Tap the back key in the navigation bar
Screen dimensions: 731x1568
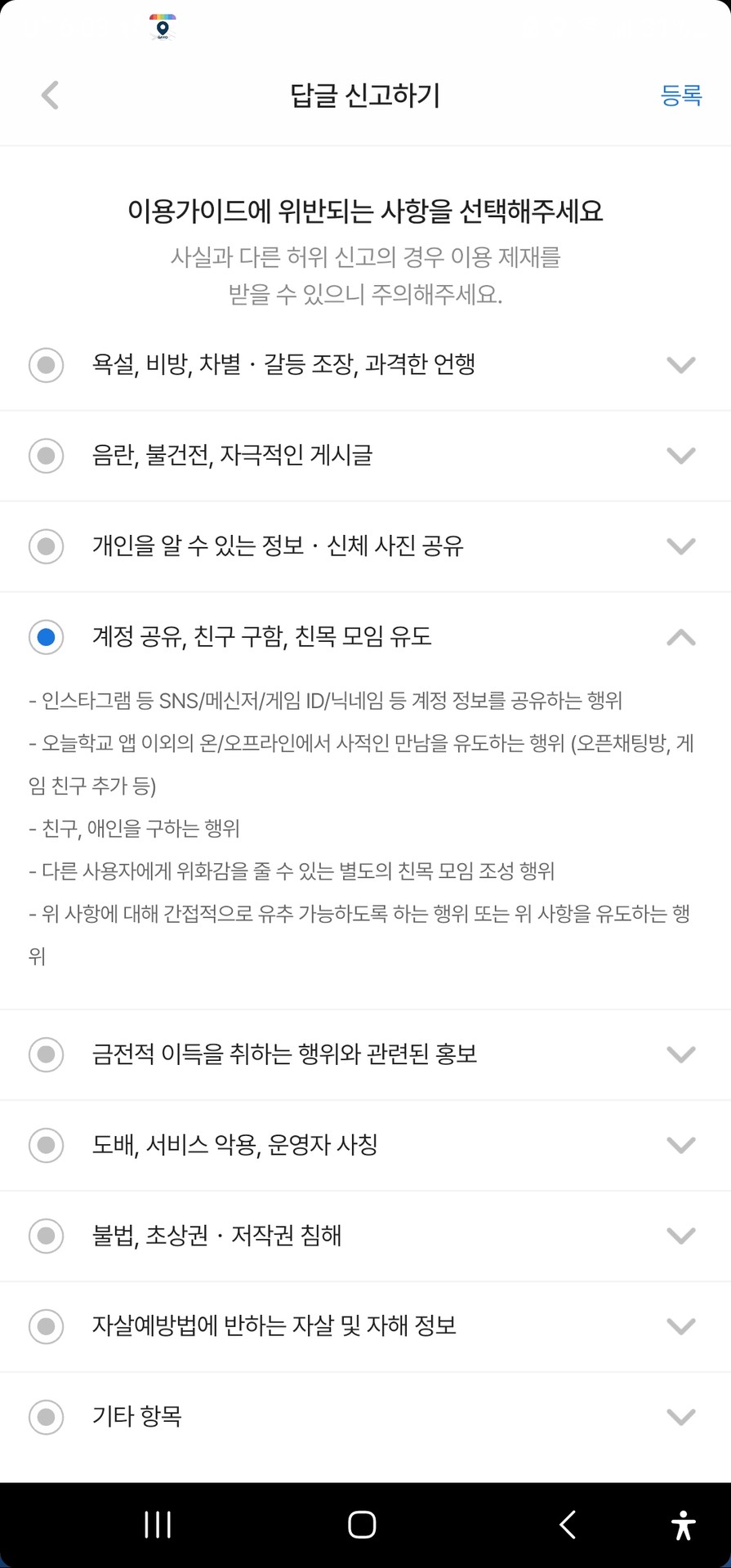[568, 1524]
